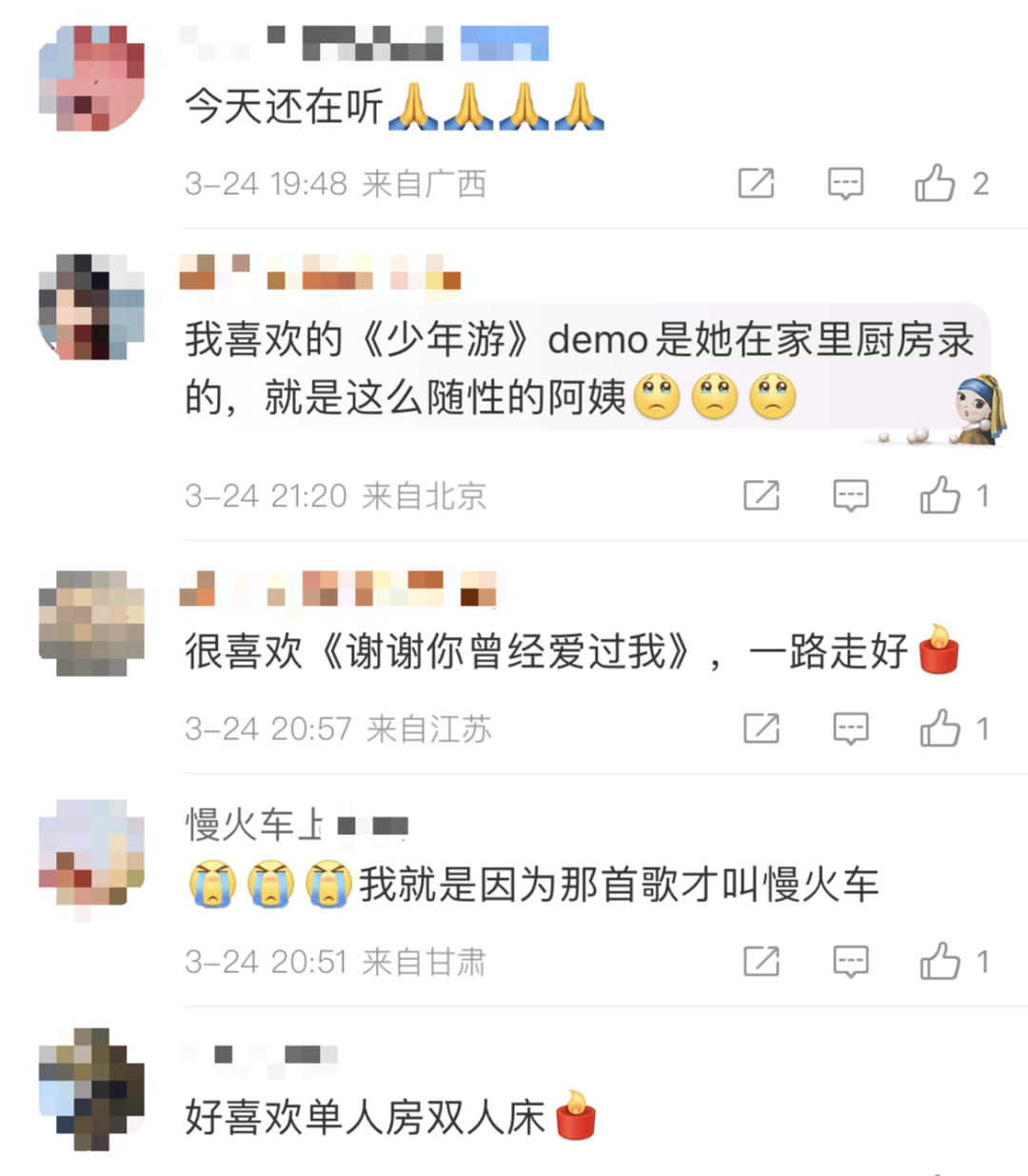Like 慢火车上's comment

(x=939, y=962)
